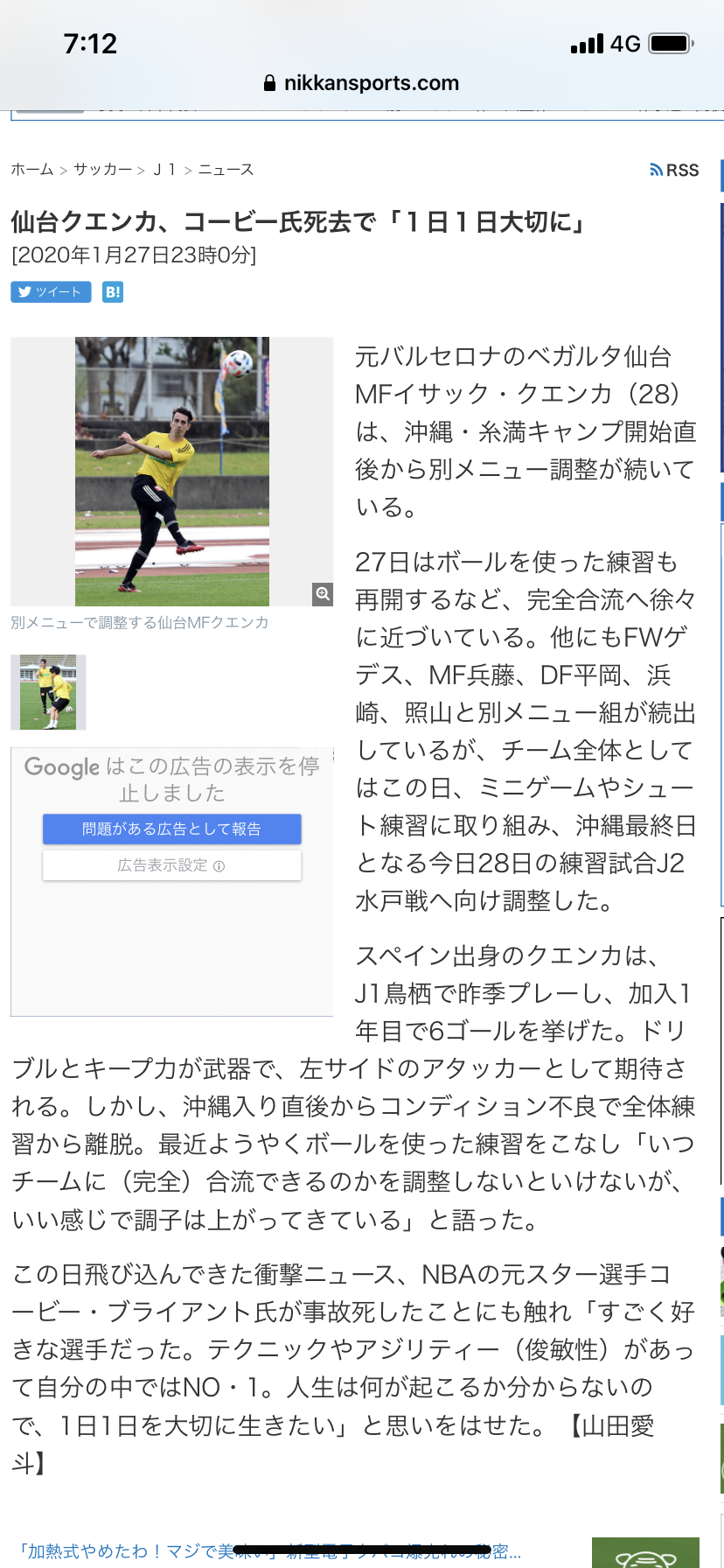Open 広告表示設定
The height and width of the screenshot is (1568, 724).
(x=171, y=865)
